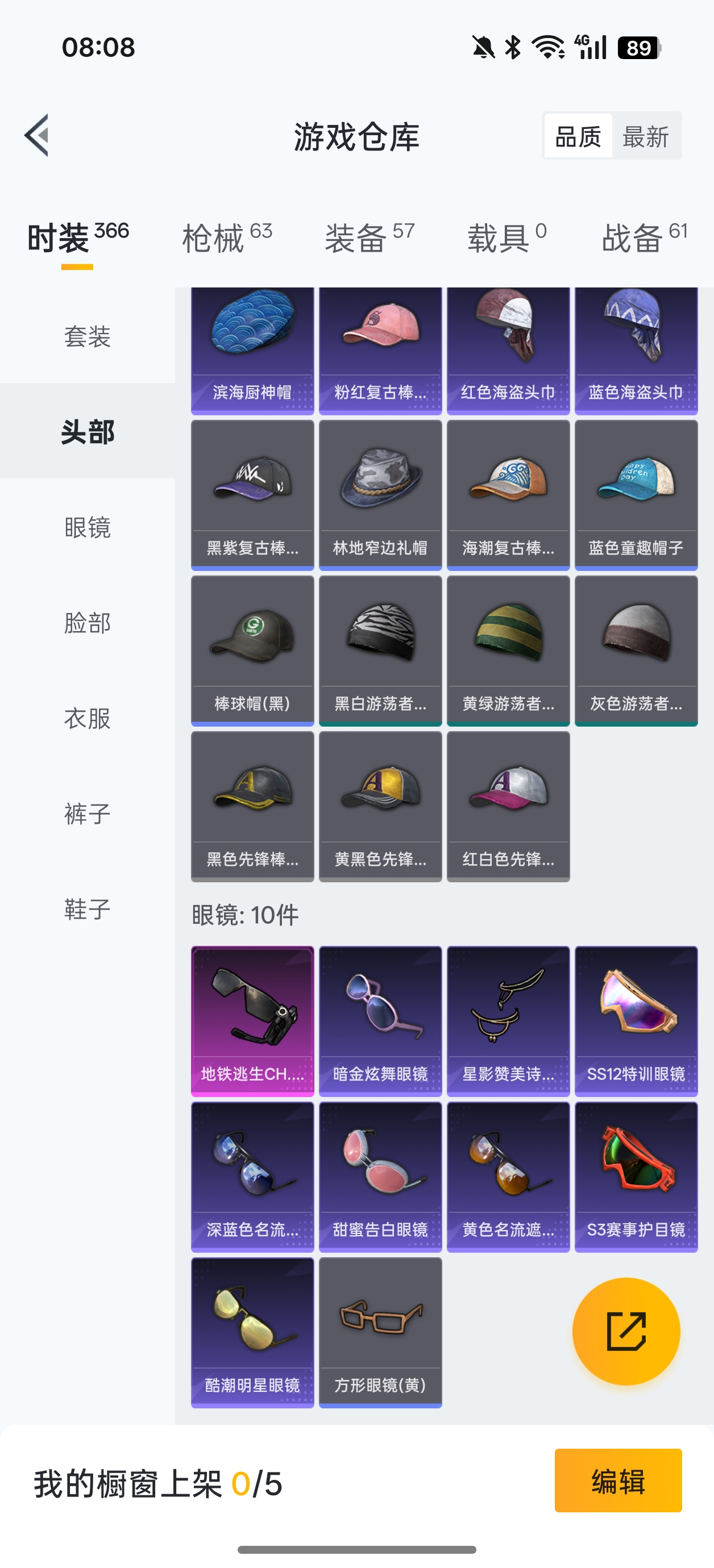Open the 鞋子 category
714x1568 pixels.
[87, 910]
